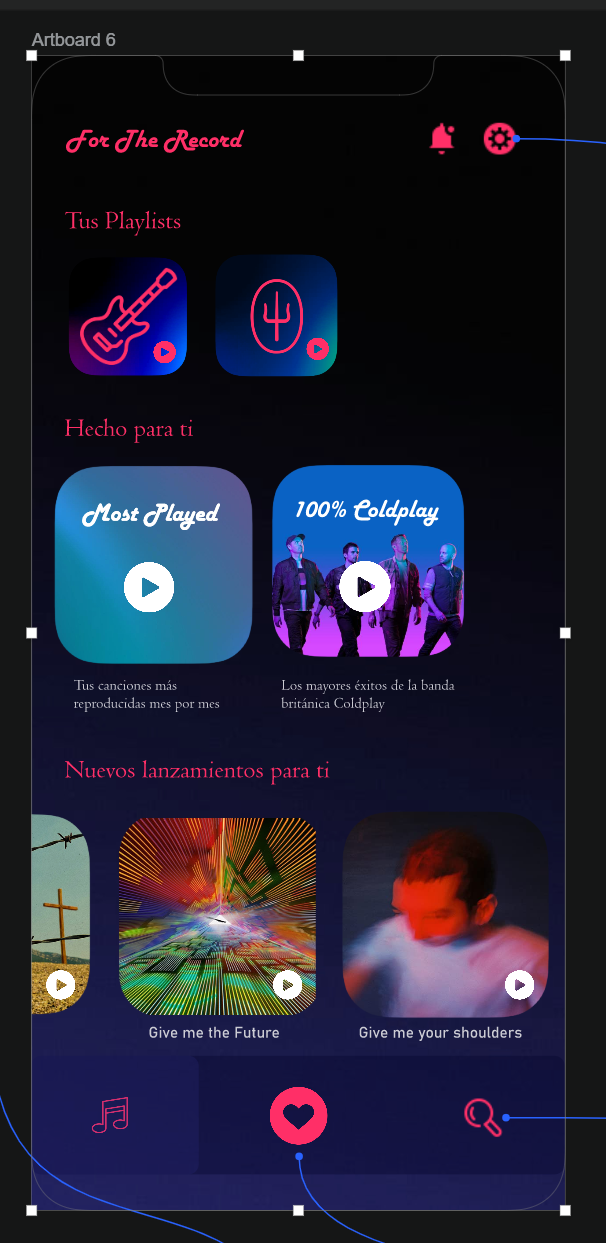Play Give me the Future
This screenshot has height=1243, width=606.
point(288,985)
